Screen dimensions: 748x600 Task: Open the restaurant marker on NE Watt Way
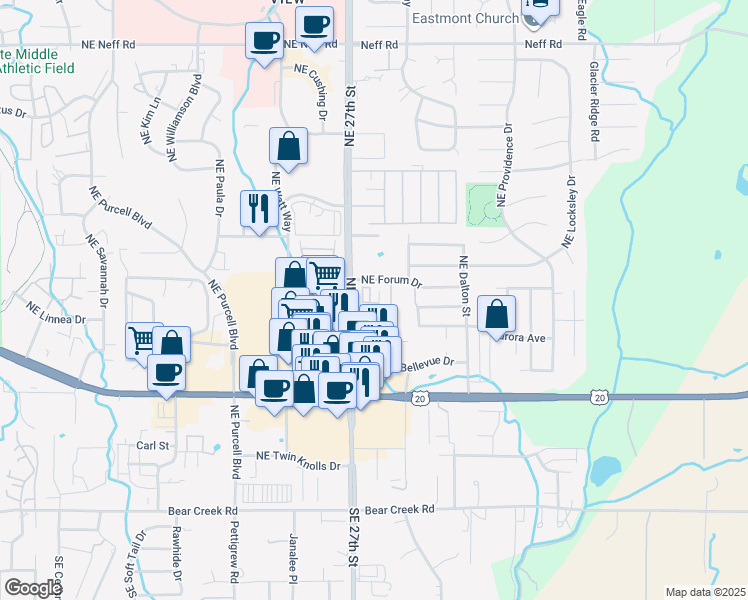[x=259, y=209]
